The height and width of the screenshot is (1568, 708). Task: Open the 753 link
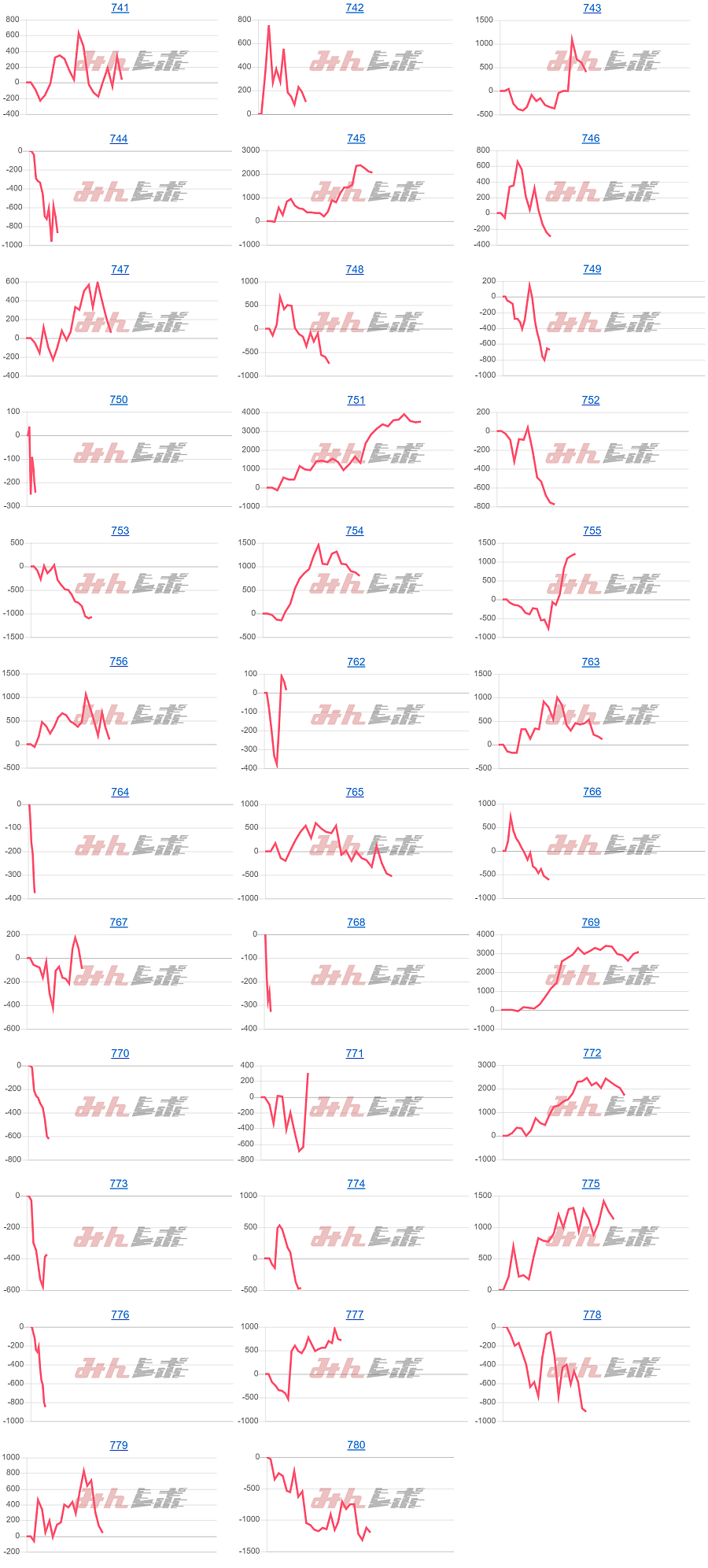120,531
